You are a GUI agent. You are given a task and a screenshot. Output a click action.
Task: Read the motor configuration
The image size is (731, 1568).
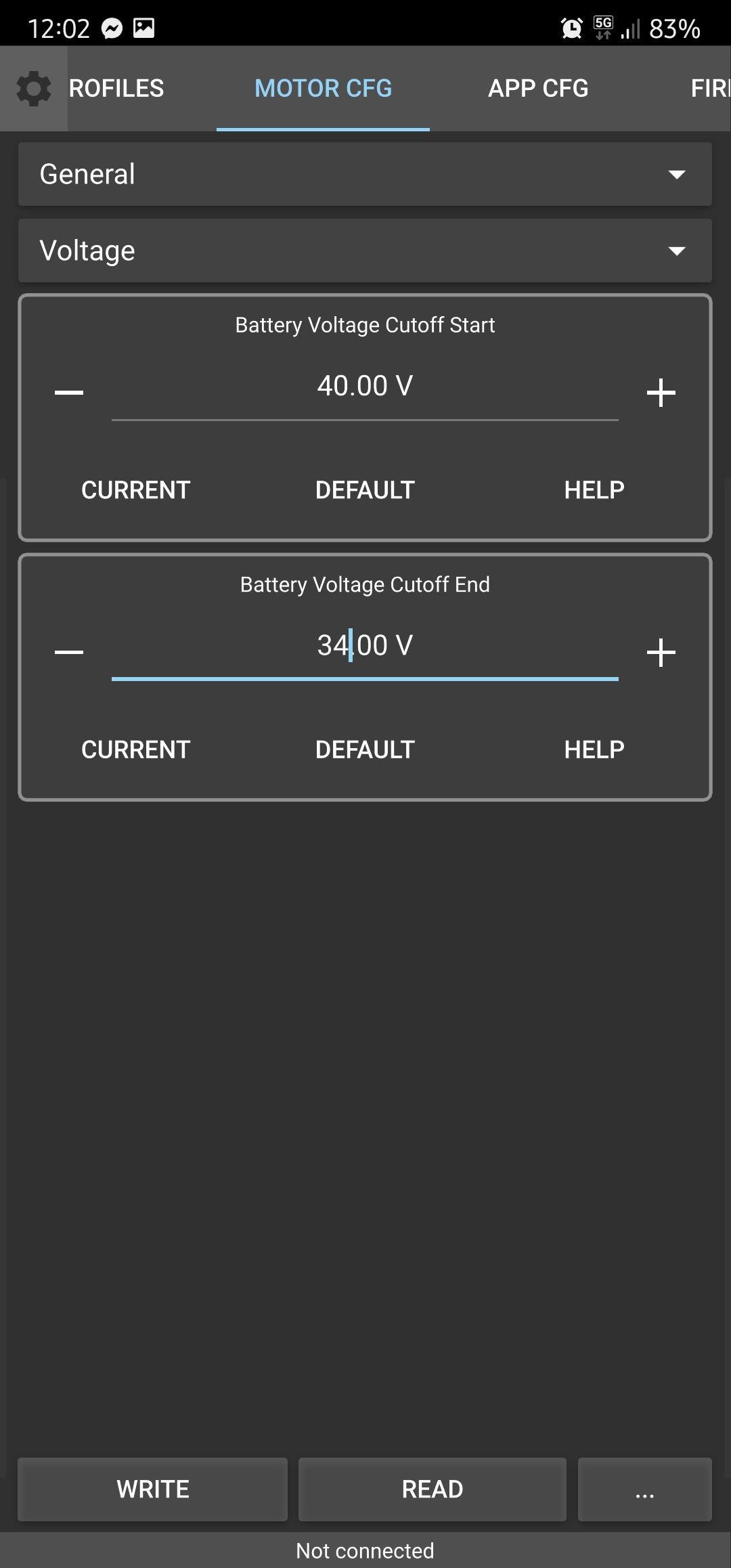pyautogui.click(x=433, y=1489)
